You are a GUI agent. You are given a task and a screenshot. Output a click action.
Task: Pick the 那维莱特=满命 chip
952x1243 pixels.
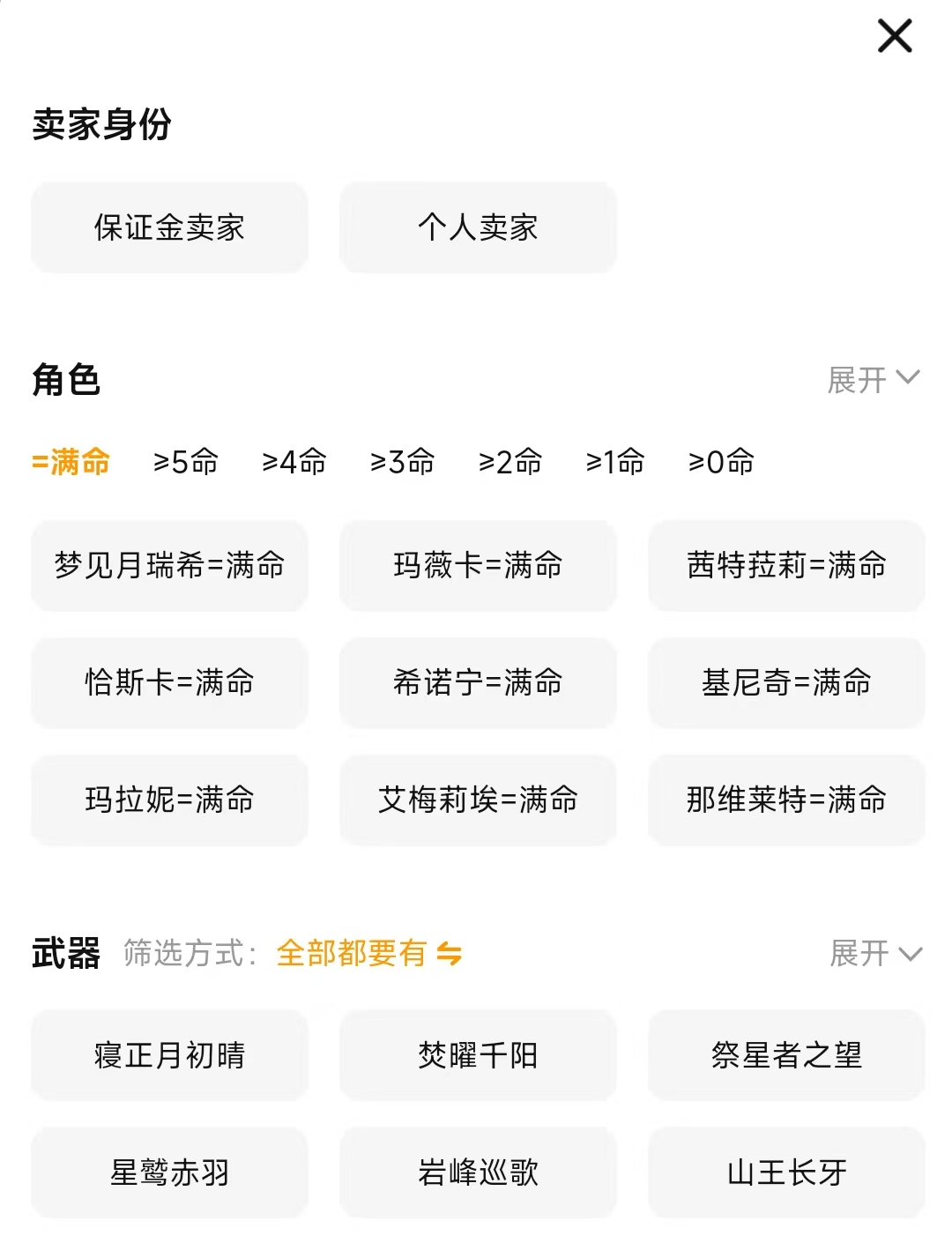click(786, 800)
